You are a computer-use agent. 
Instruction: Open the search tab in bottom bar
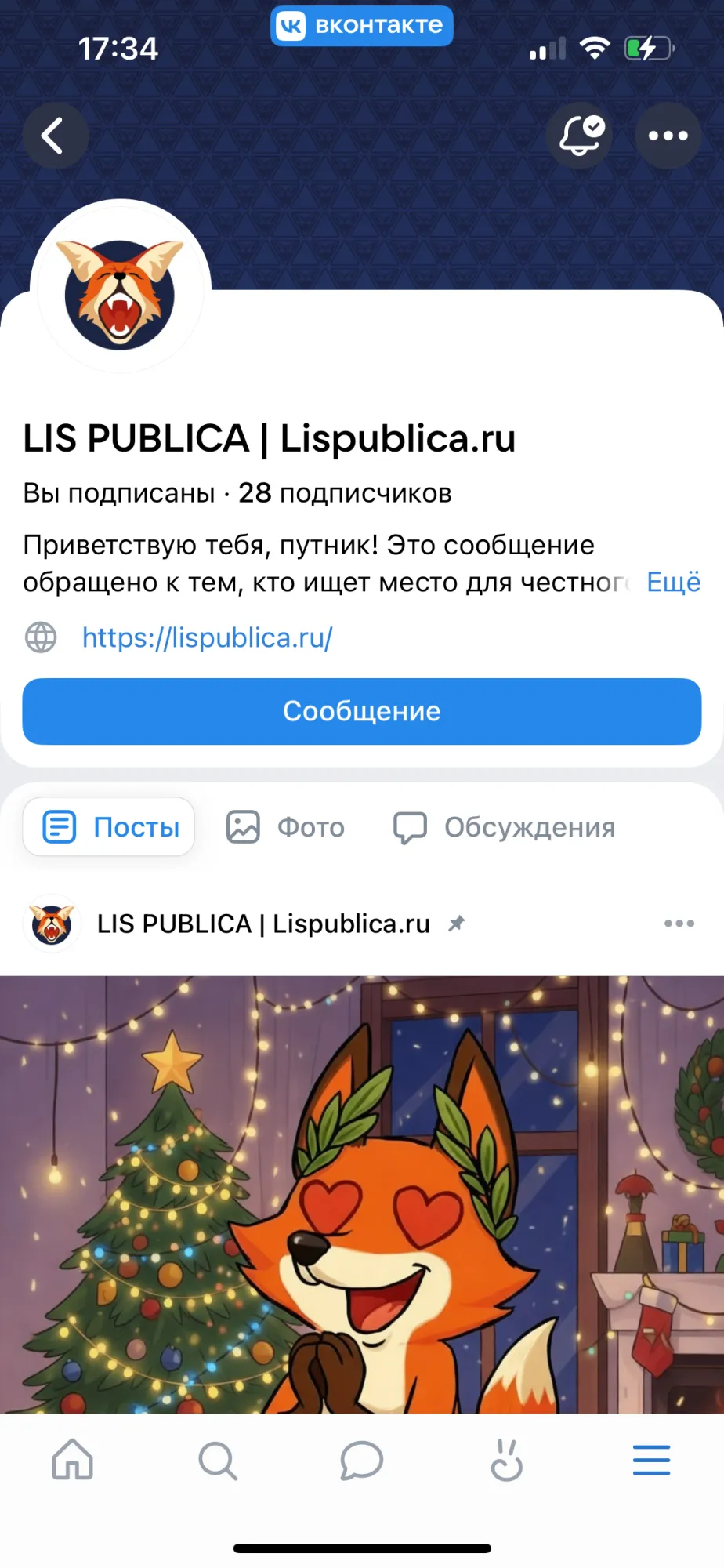217,1460
